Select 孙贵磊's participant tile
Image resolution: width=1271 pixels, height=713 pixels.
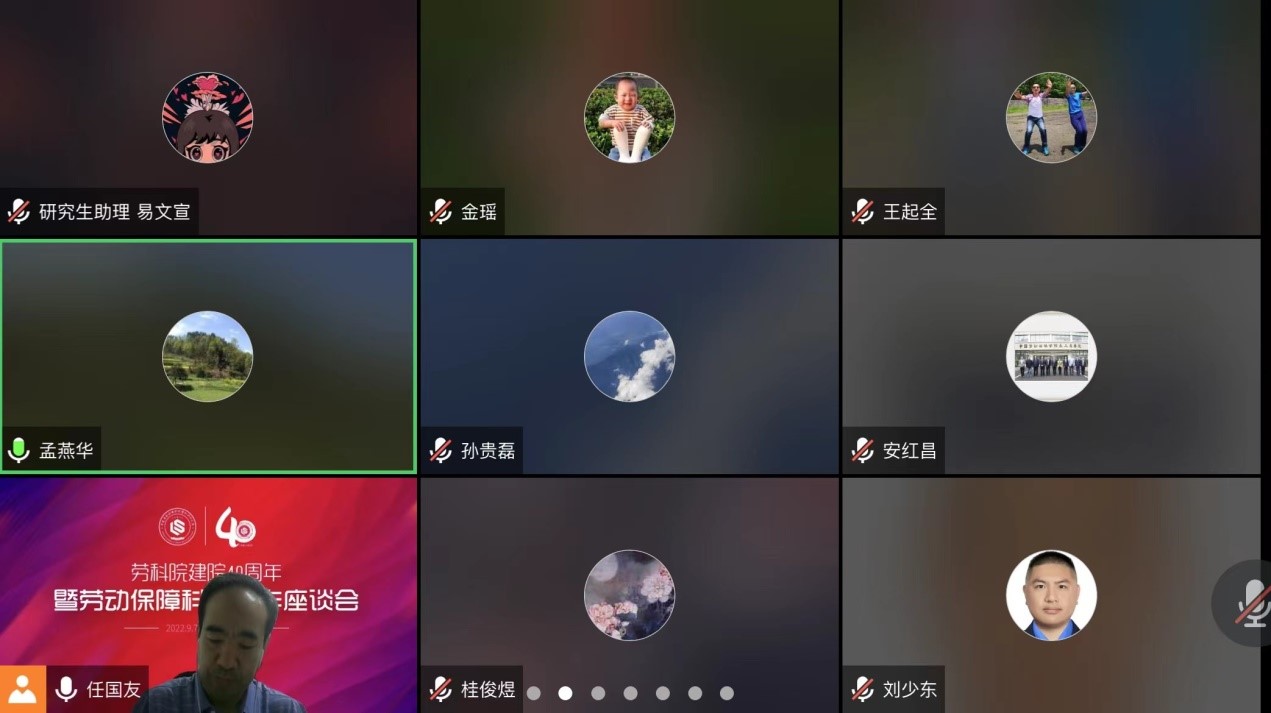point(629,356)
